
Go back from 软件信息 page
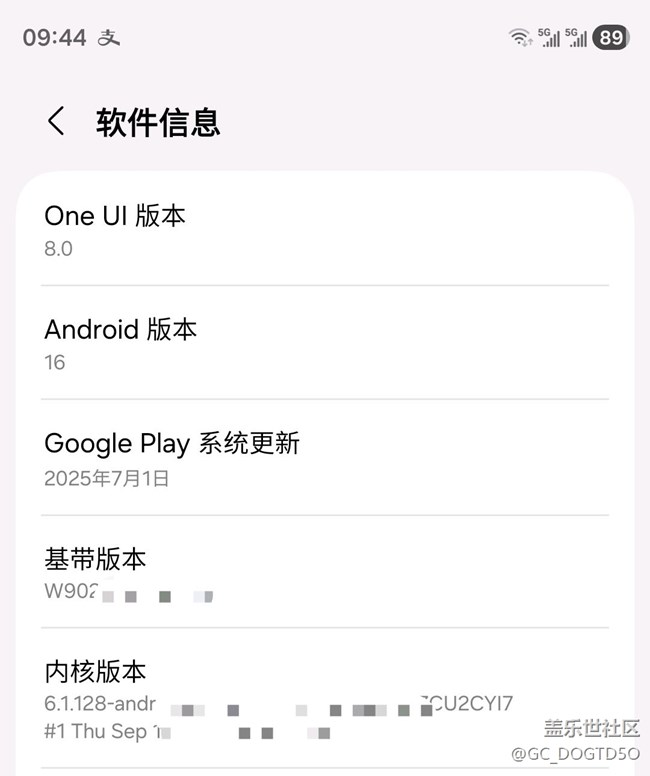(56, 122)
